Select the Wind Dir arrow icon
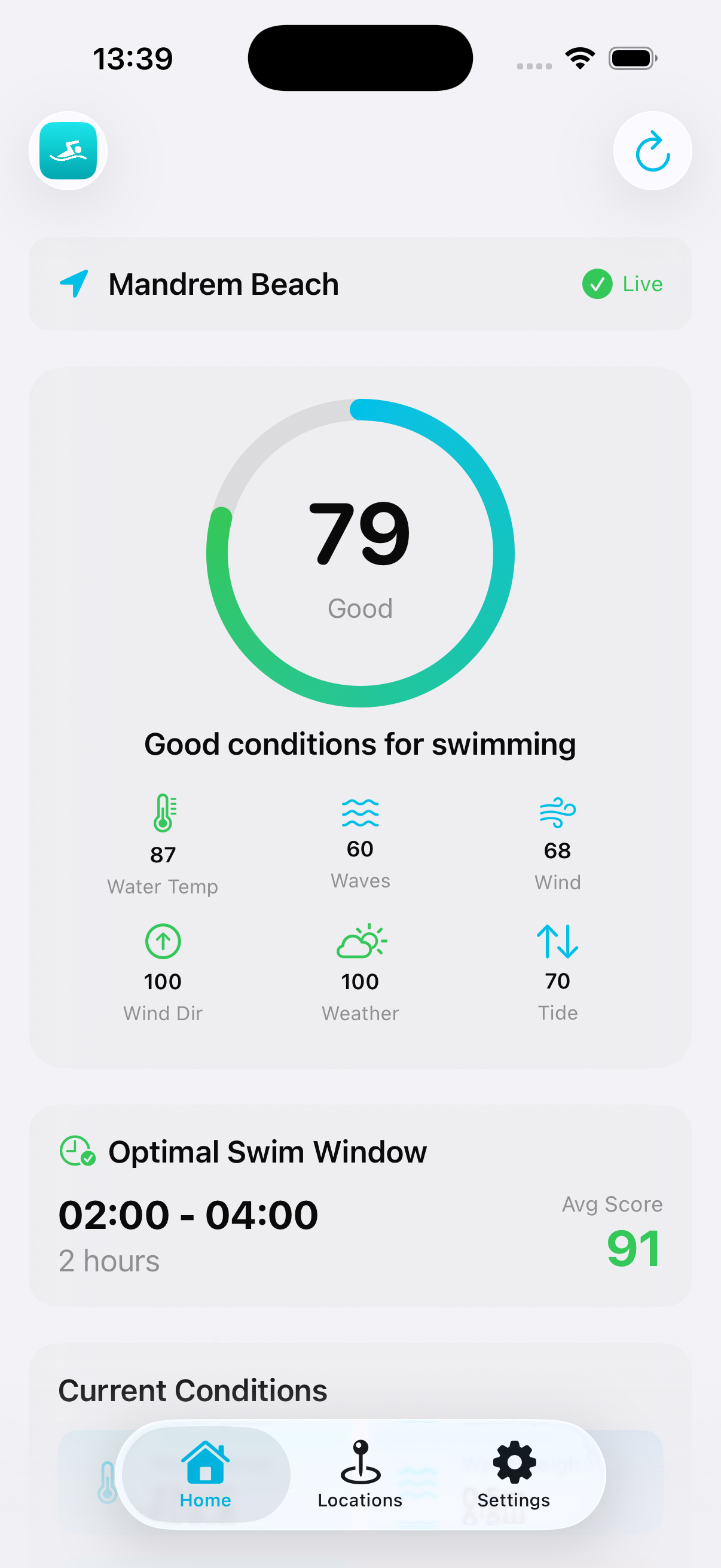Screen dimensions: 721x1568 click(162, 941)
